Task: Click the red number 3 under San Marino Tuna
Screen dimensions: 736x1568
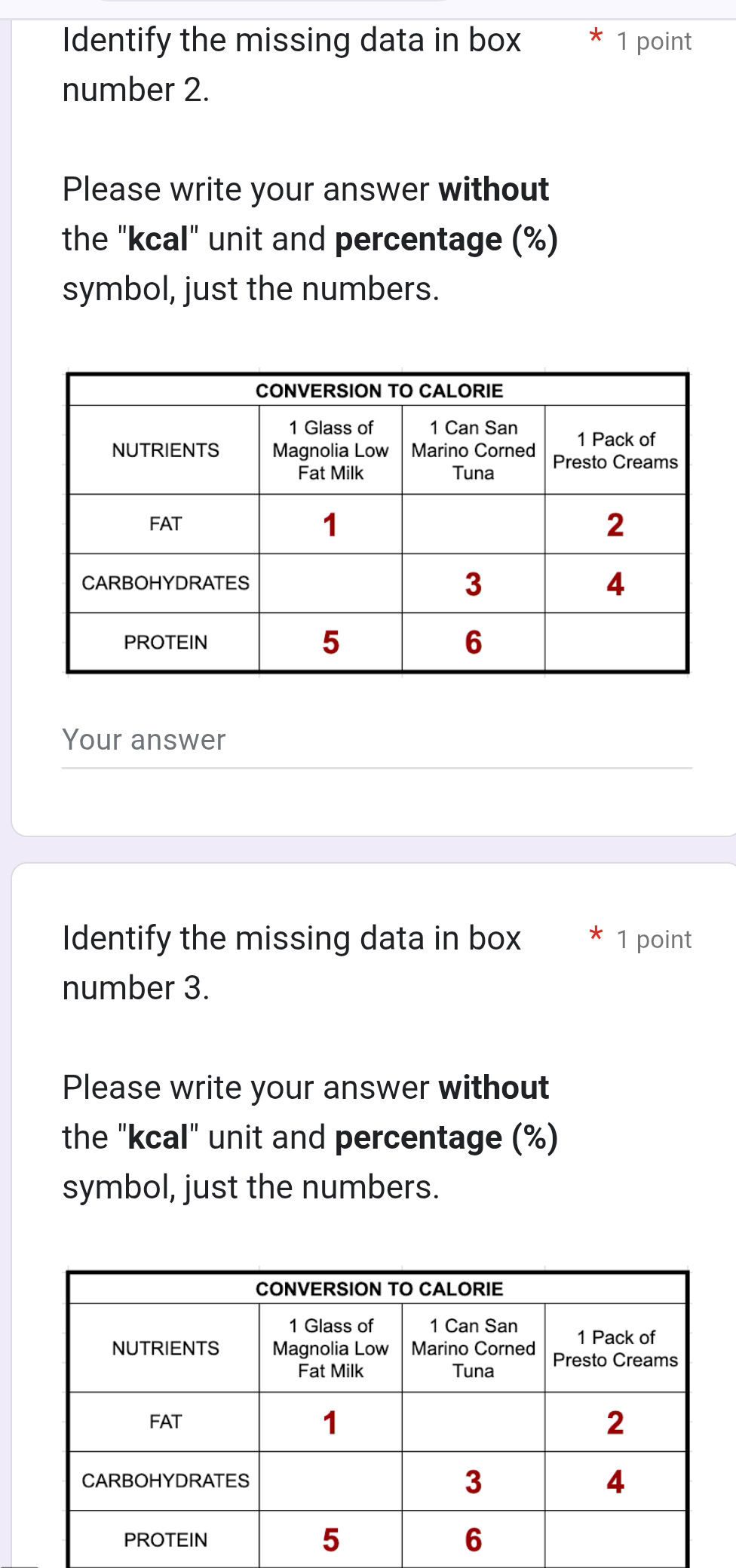Action: 474,585
